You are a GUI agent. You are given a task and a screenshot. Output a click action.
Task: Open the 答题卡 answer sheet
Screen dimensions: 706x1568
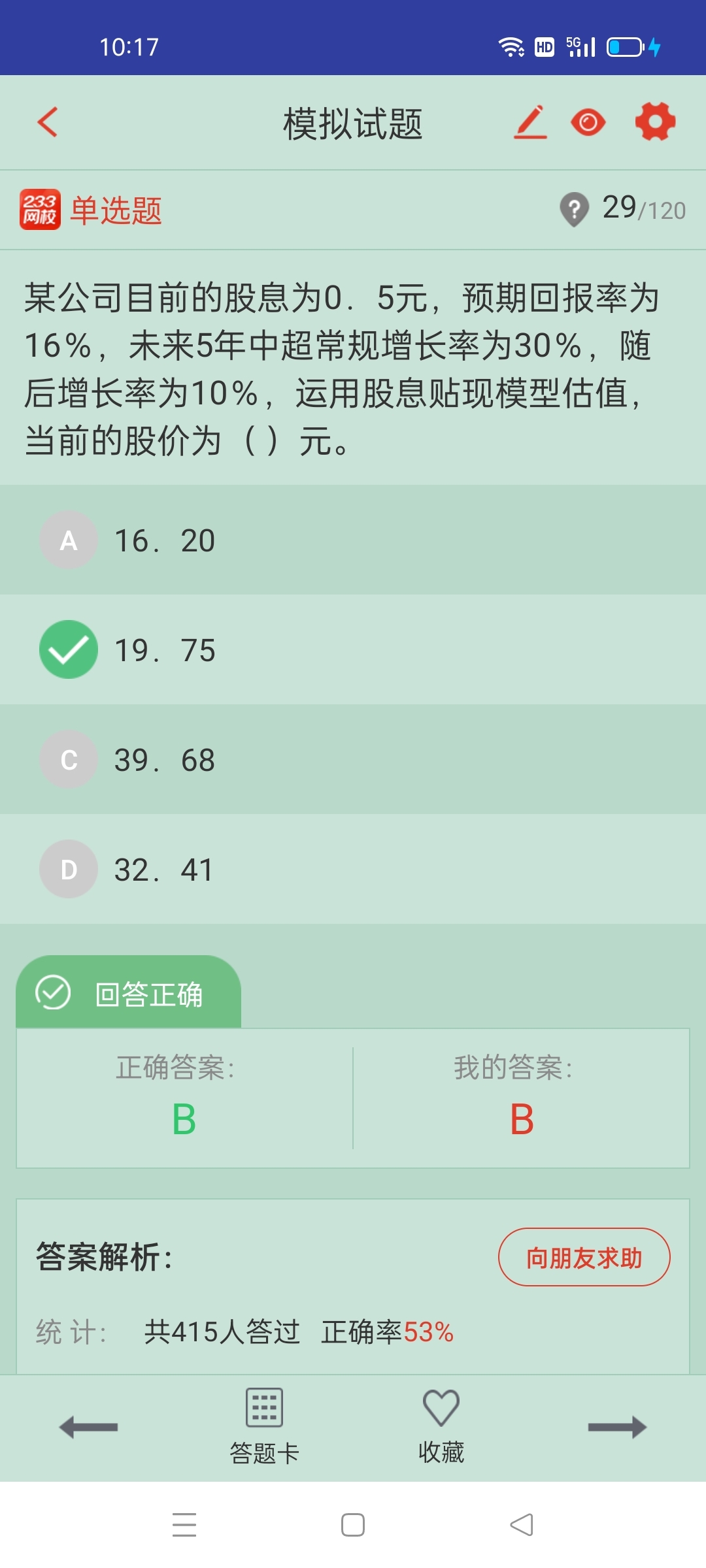tap(265, 1427)
